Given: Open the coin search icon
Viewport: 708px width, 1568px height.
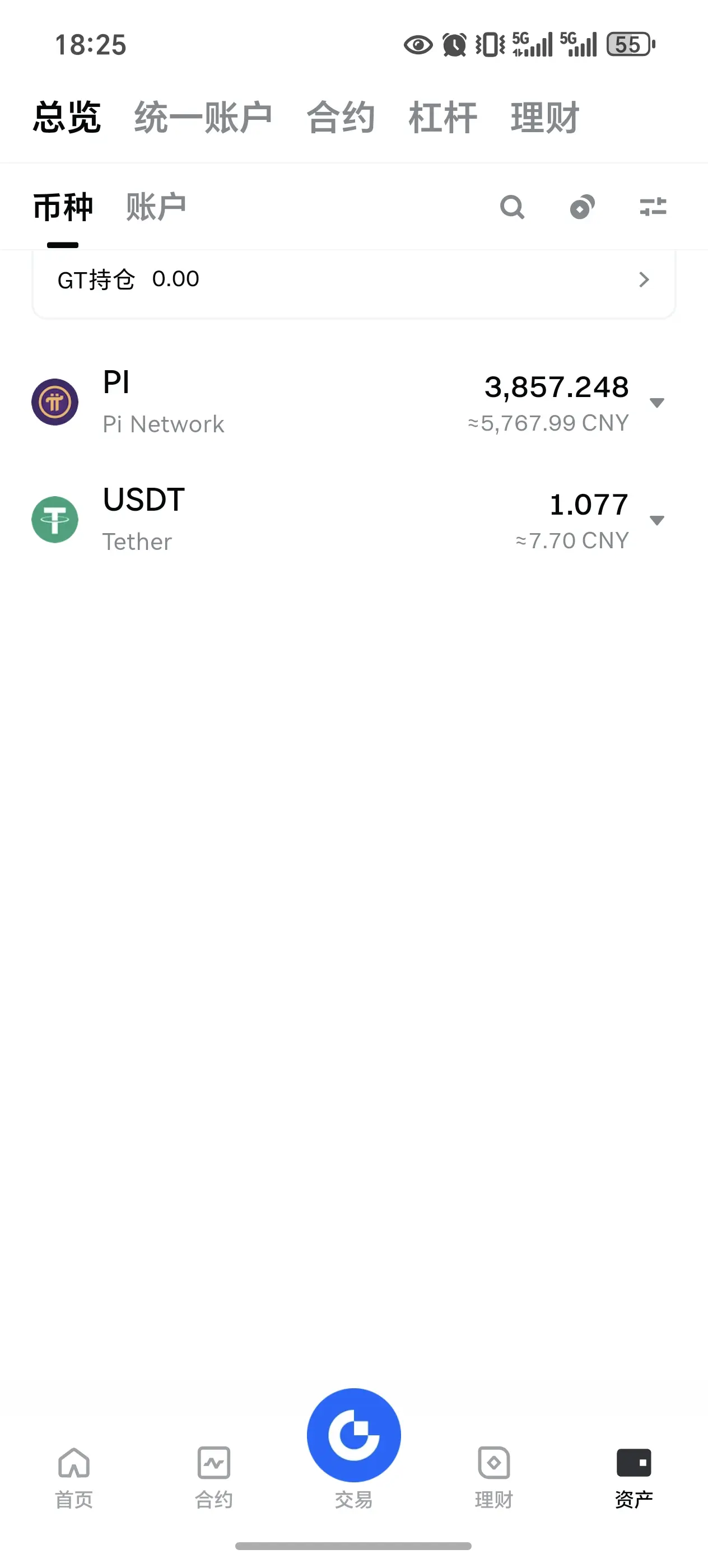Looking at the screenshot, I should (512, 207).
